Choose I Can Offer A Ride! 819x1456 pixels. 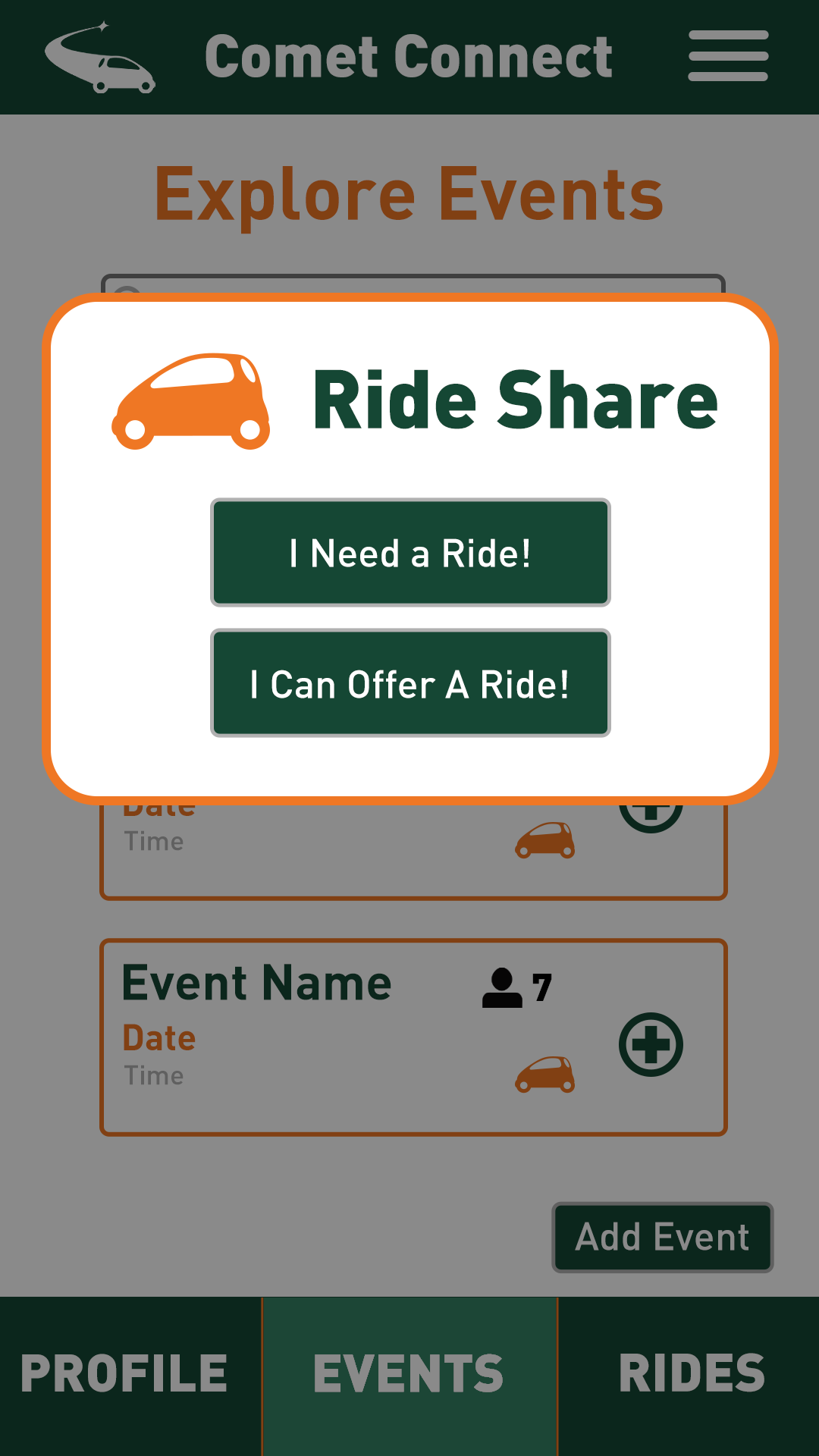tap(410, 682)
